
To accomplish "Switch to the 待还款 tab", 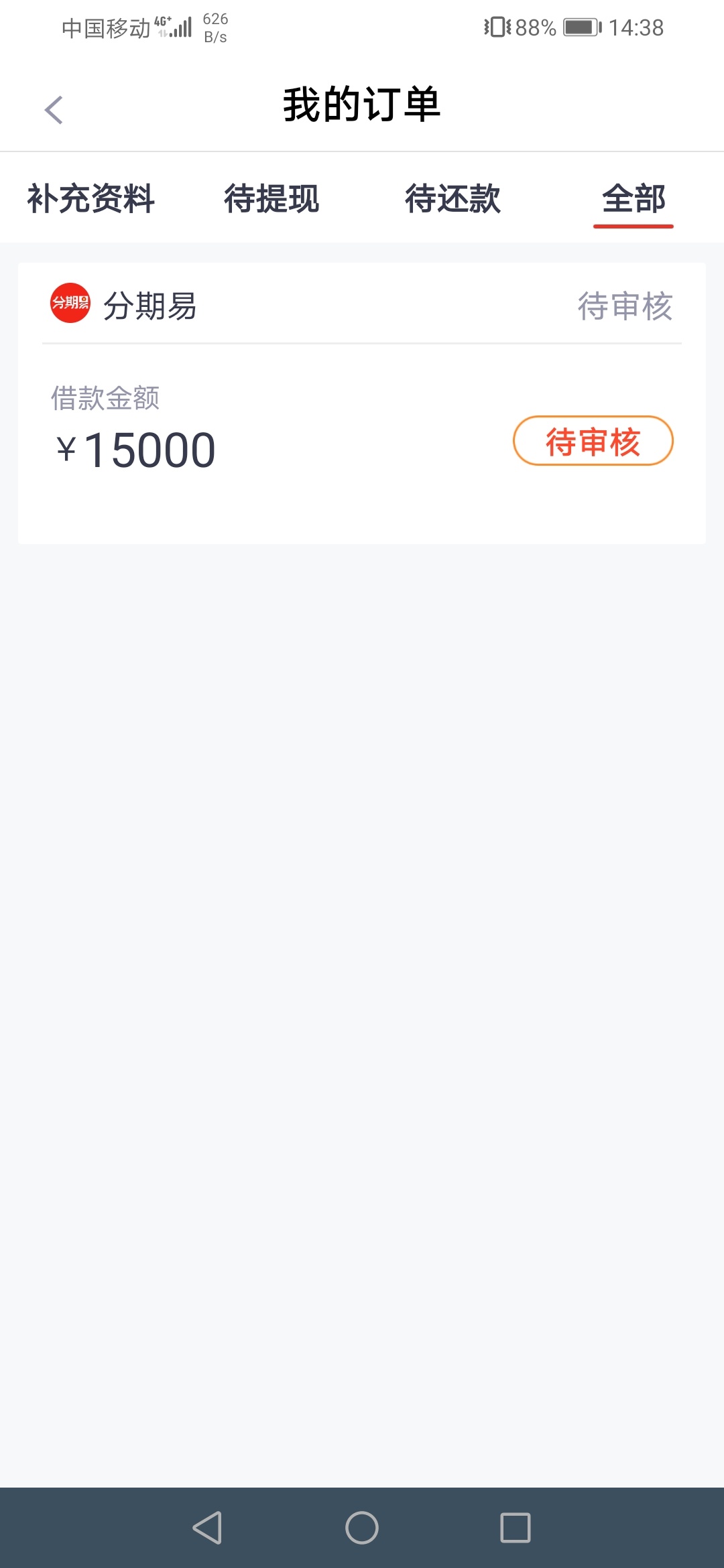I will pos(452,199).
